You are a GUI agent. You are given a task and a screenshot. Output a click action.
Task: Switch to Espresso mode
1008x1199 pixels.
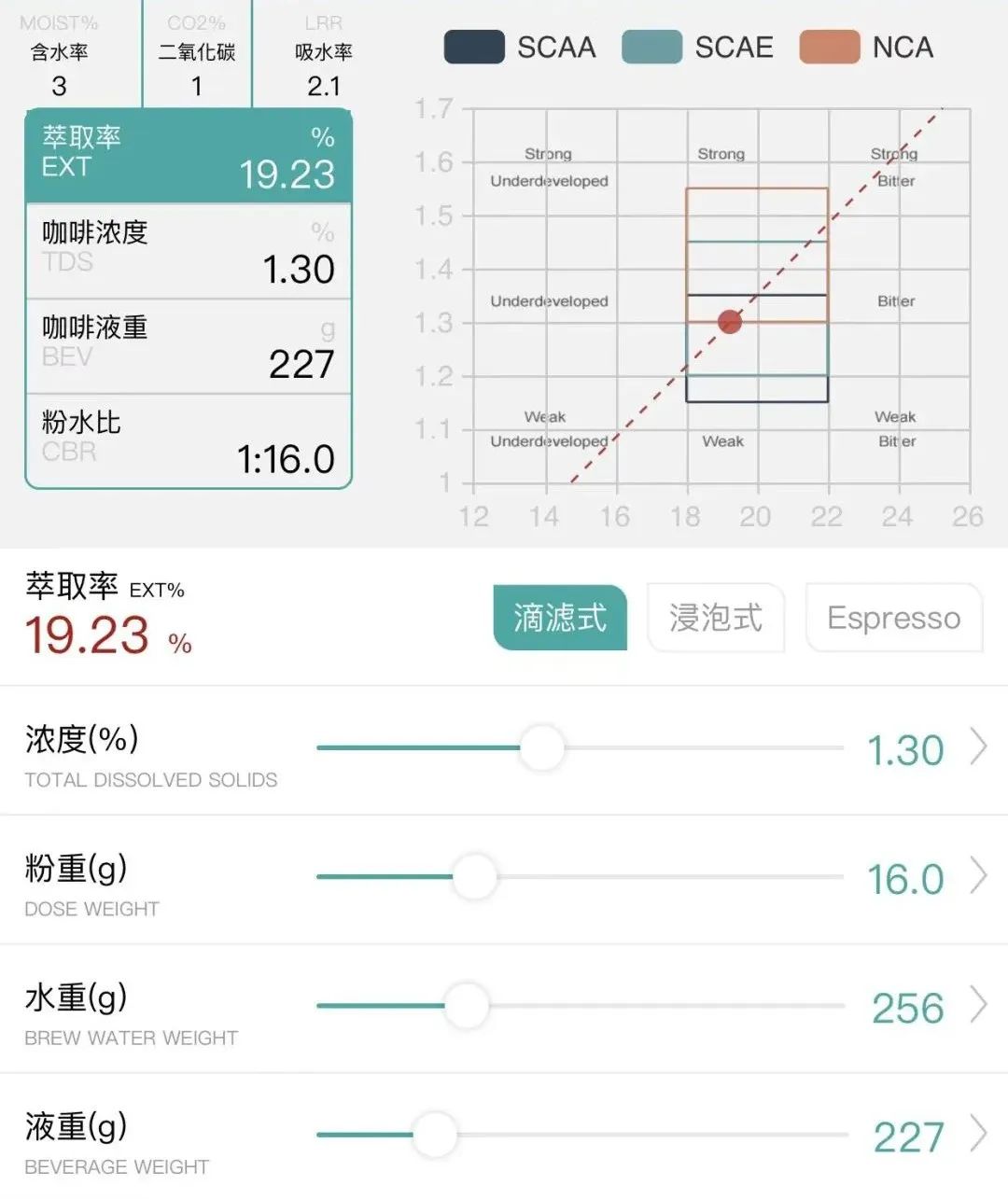(893, 618)
